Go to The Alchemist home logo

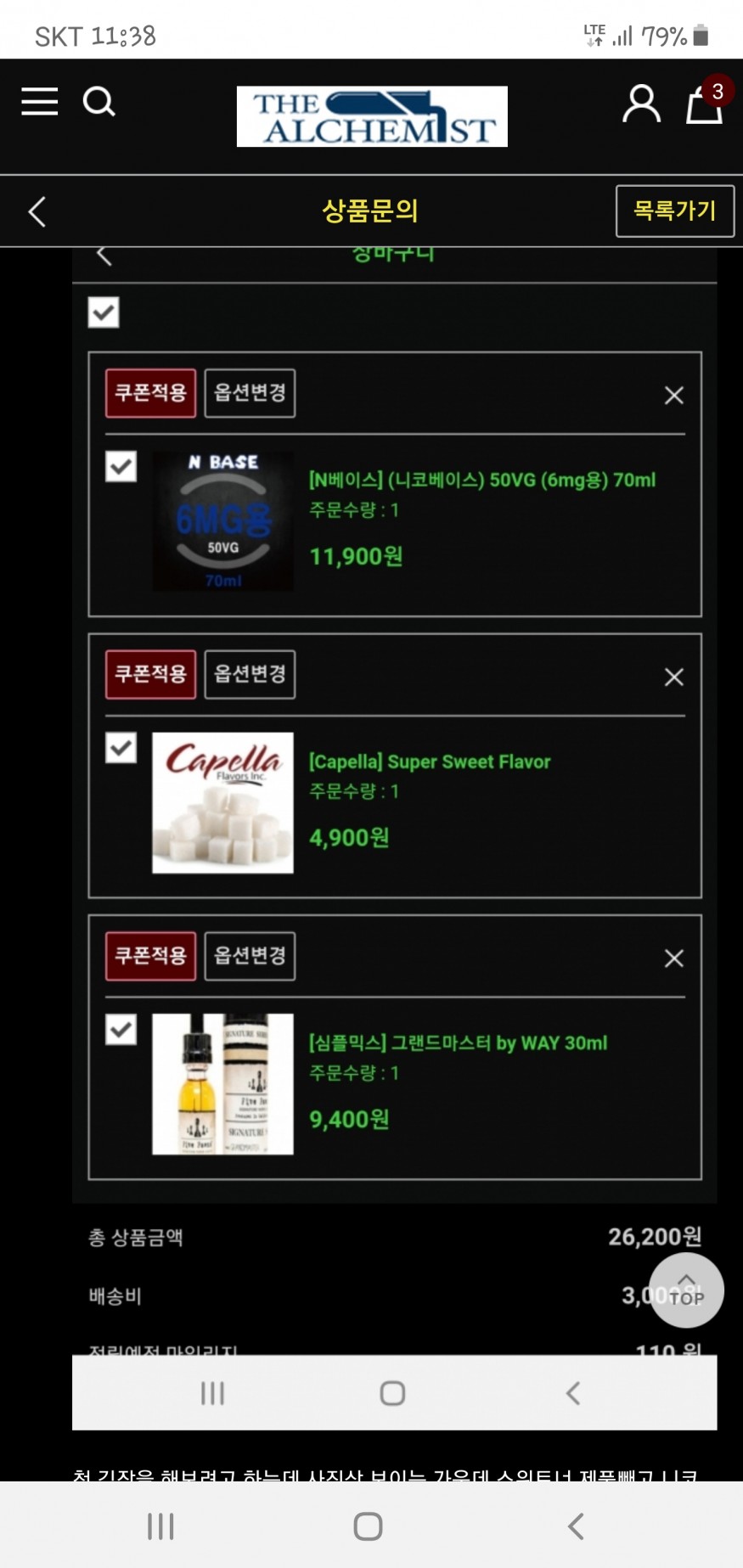[x=372, y=116]
